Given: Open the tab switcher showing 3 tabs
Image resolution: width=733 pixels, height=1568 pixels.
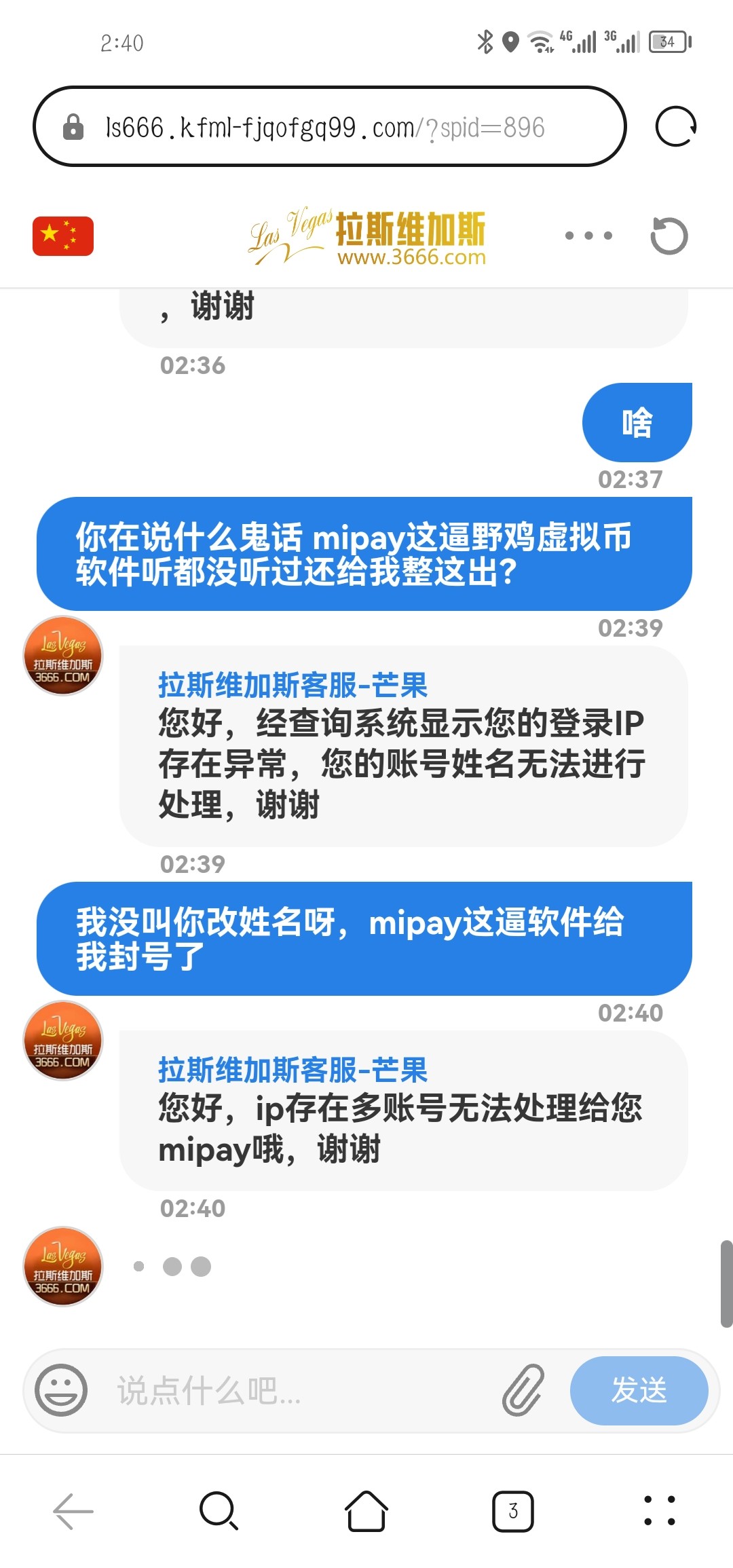Looking at the screenshot, I should tap(513, 1510).
